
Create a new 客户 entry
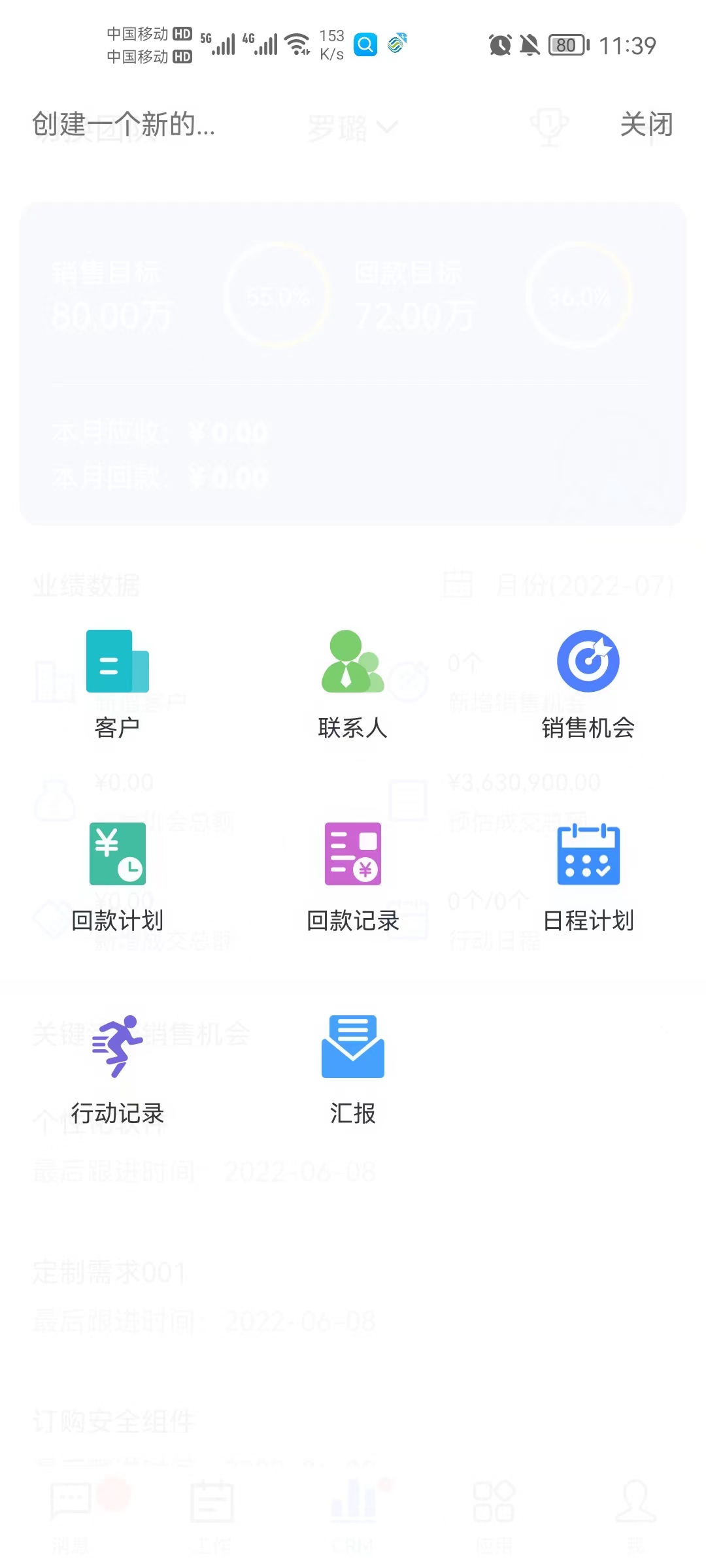pos(118,683)
